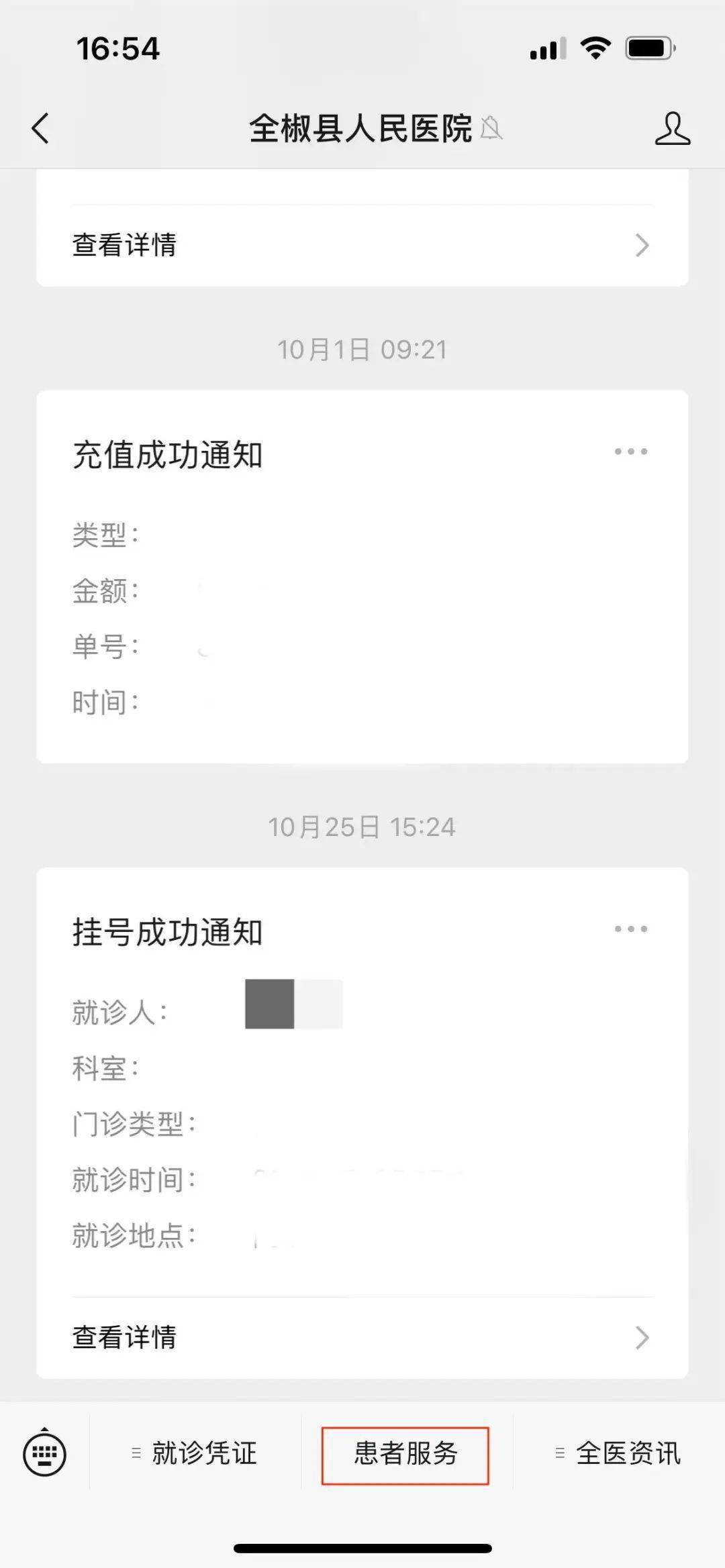Screen dimensions: 725x1568
Task: Open the 充值成功通知 message card
Action: 362,576
